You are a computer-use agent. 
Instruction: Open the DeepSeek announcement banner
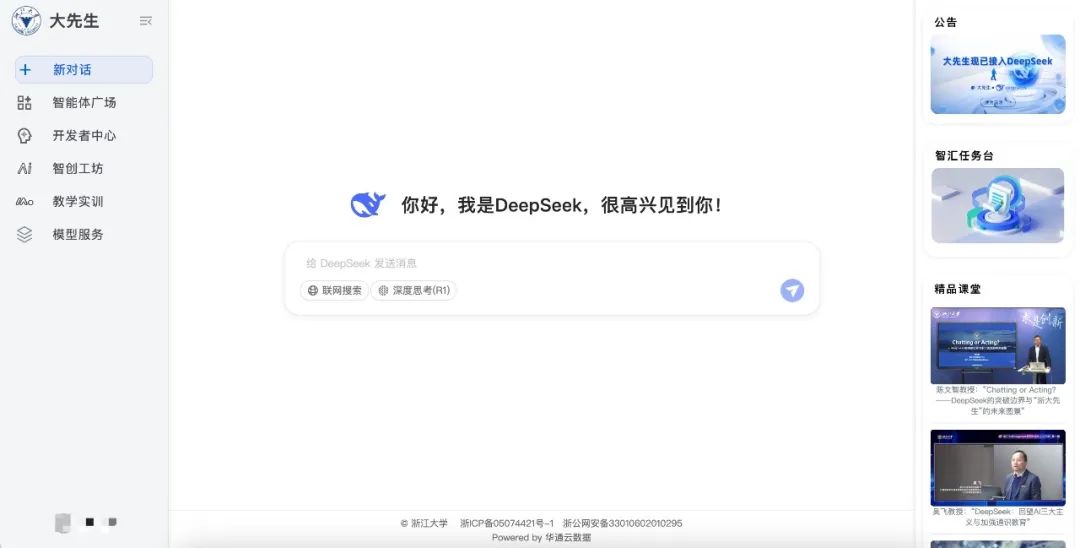click(x=997, y=74)
